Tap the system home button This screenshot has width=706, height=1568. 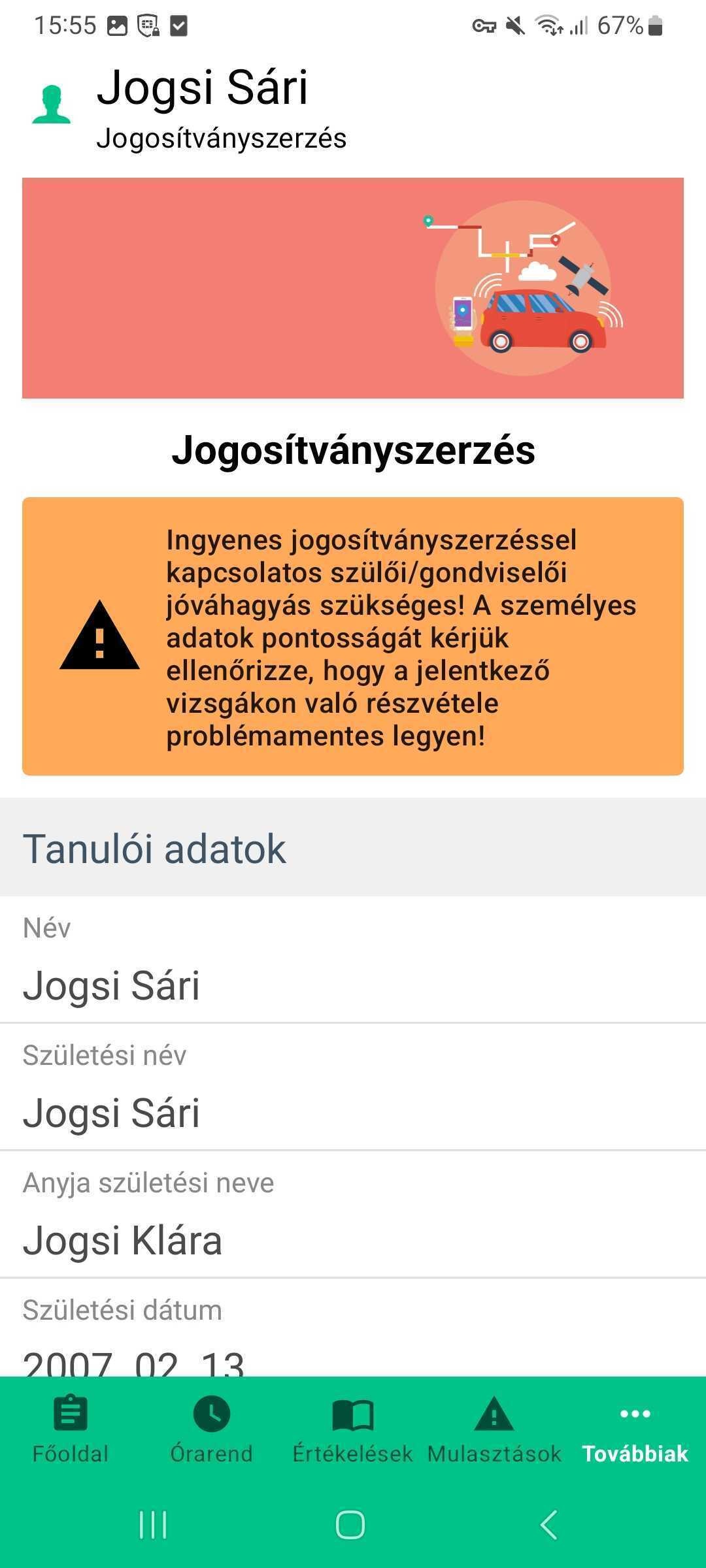[350, 1525]
